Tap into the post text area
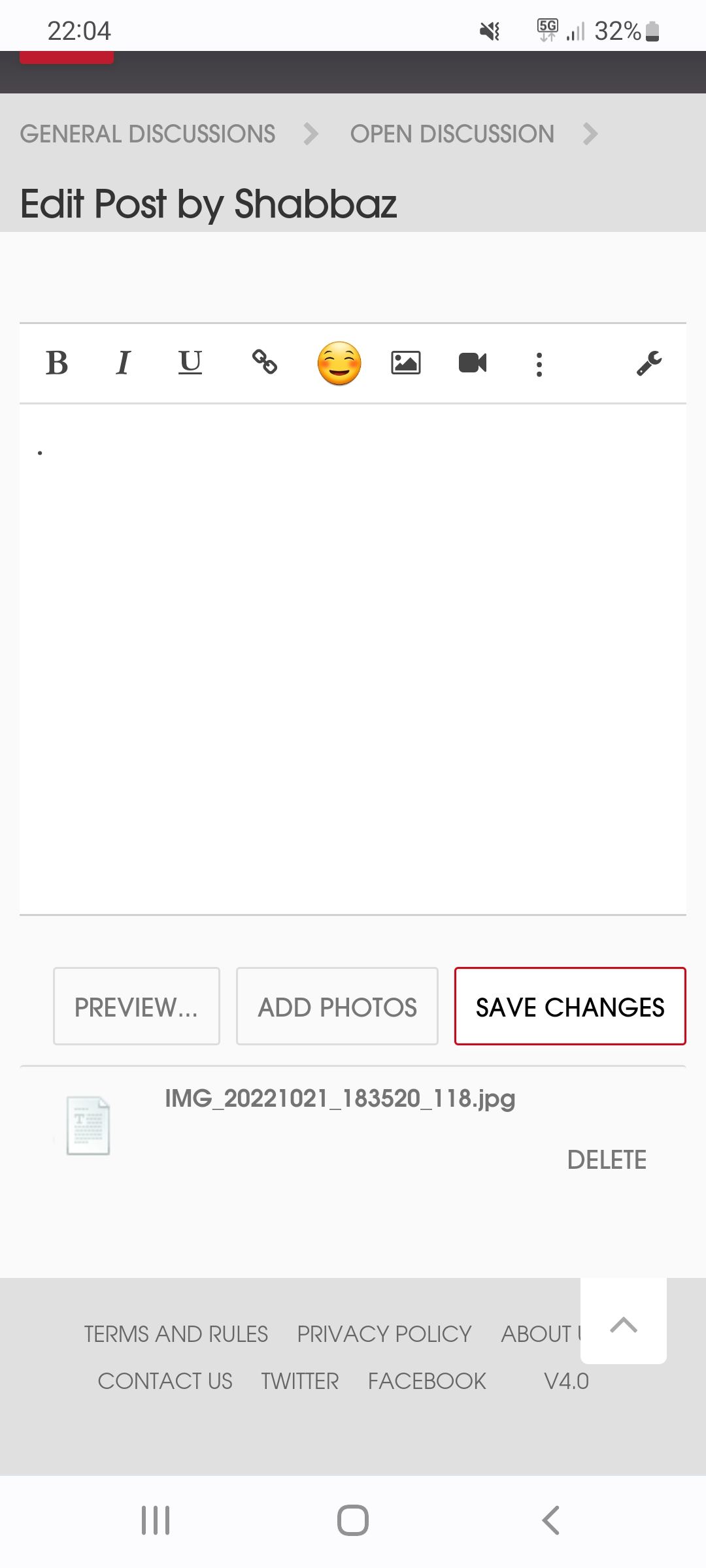Screen dimensions: 706x1568 (x=353, y=653)
